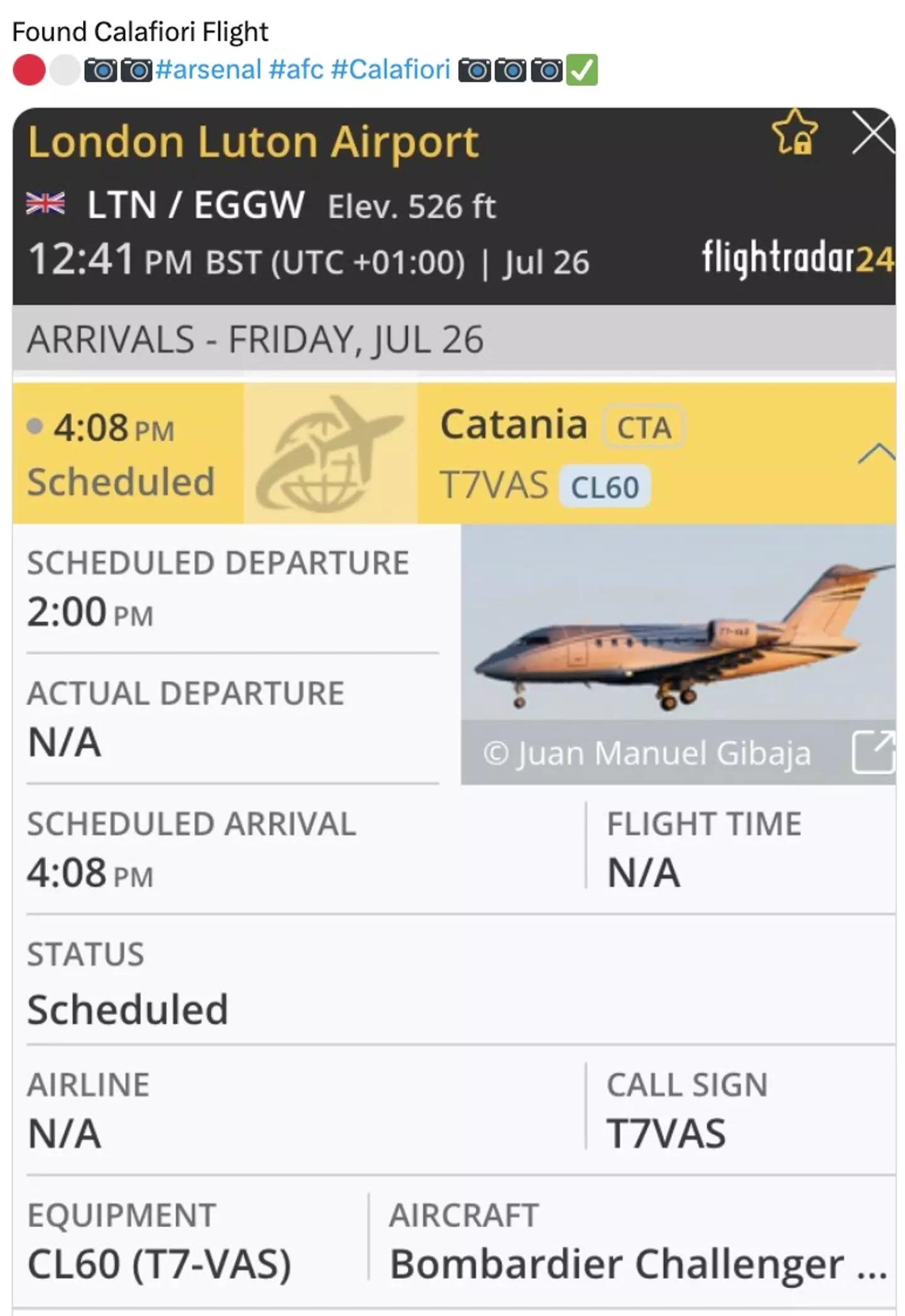Open the attached flight screenshot image

pyautogui.click(x=454, y=711)
